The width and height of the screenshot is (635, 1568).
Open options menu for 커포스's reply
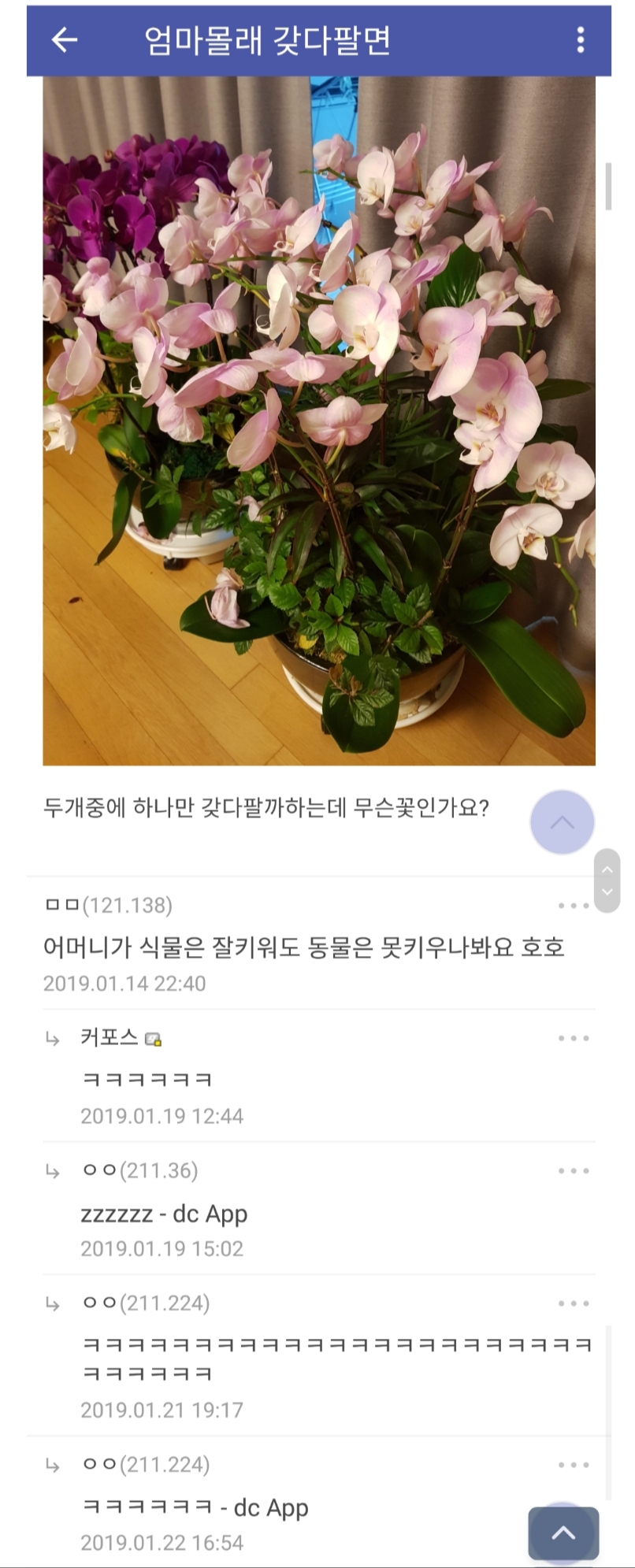574,1037
